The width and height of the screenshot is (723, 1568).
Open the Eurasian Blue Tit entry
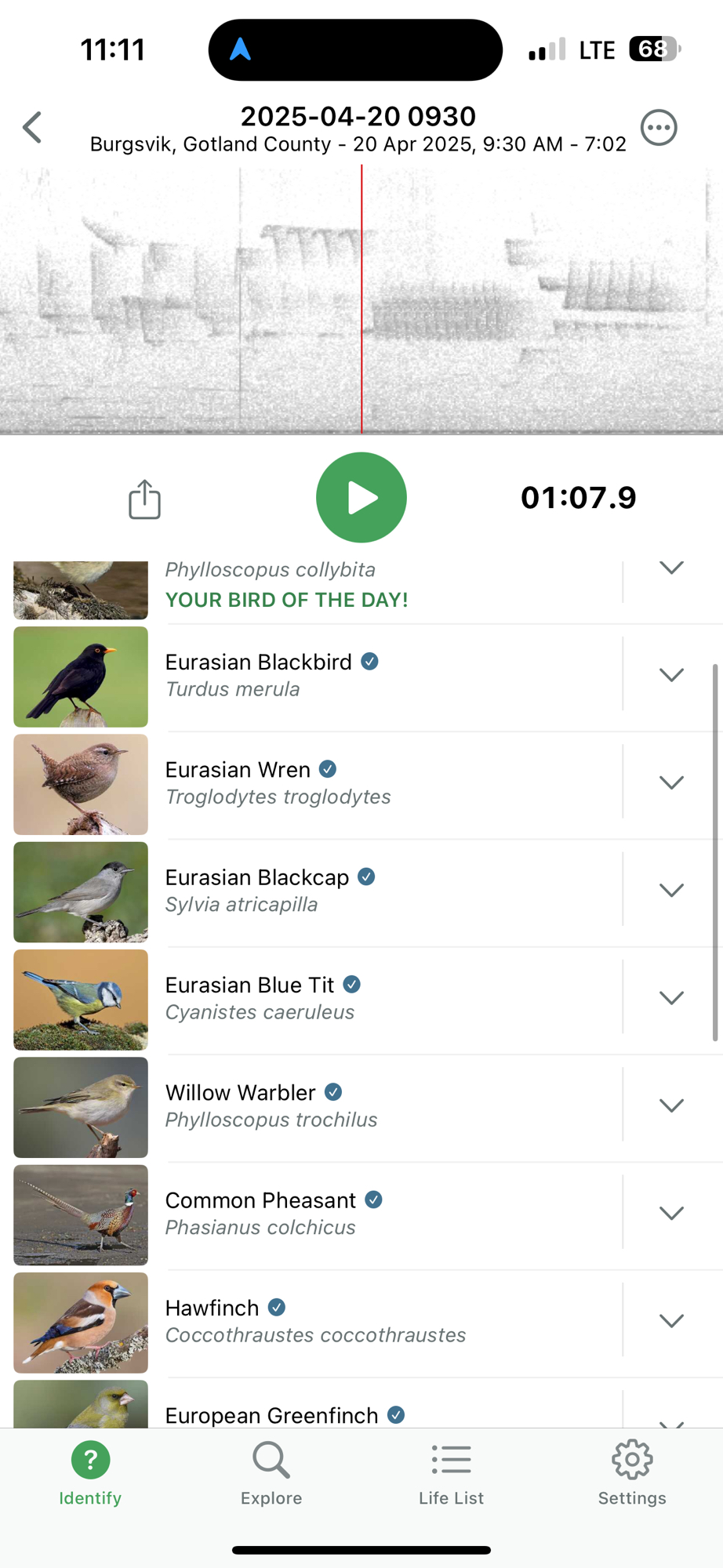314,997
